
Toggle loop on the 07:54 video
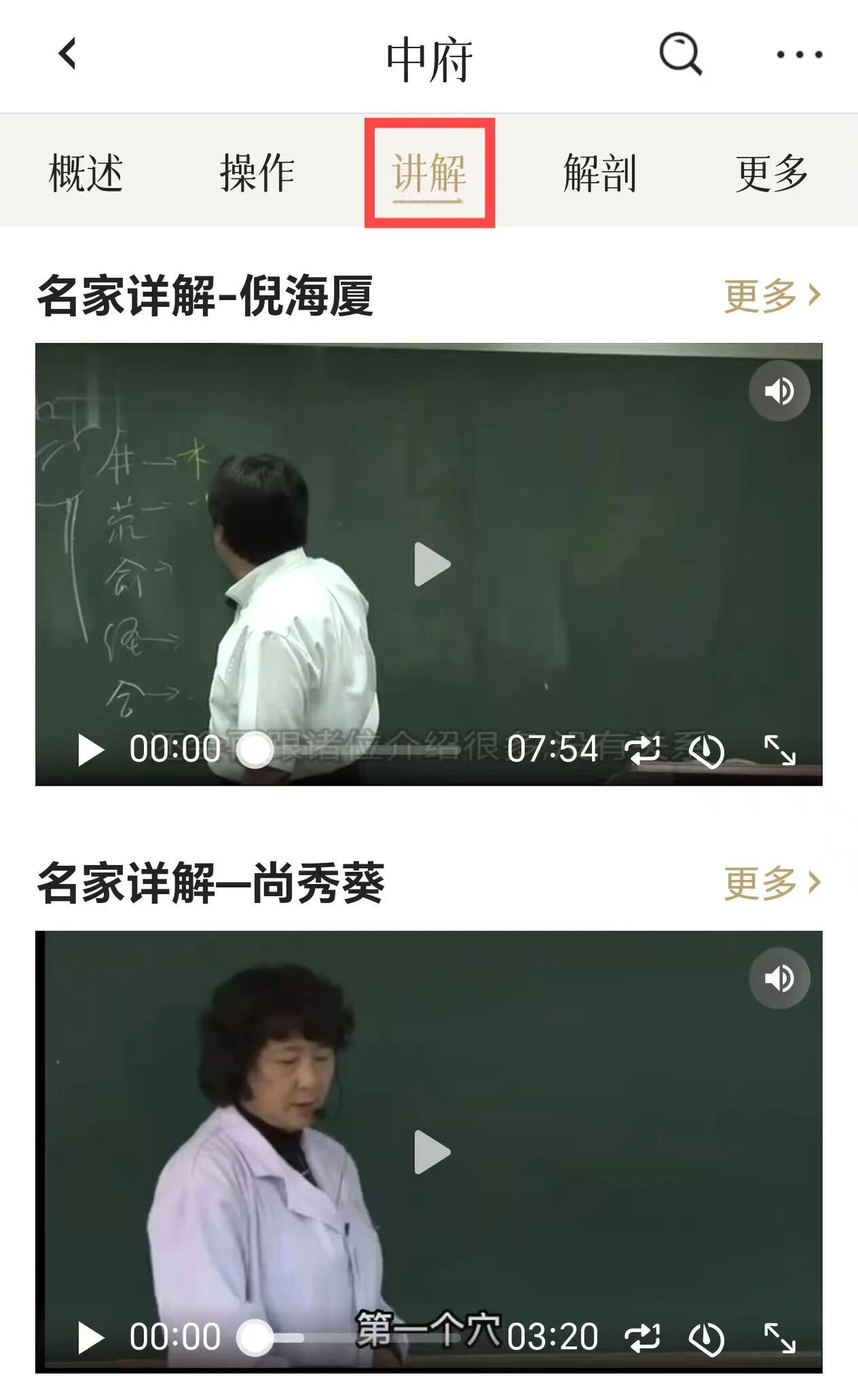click(642, 750)
